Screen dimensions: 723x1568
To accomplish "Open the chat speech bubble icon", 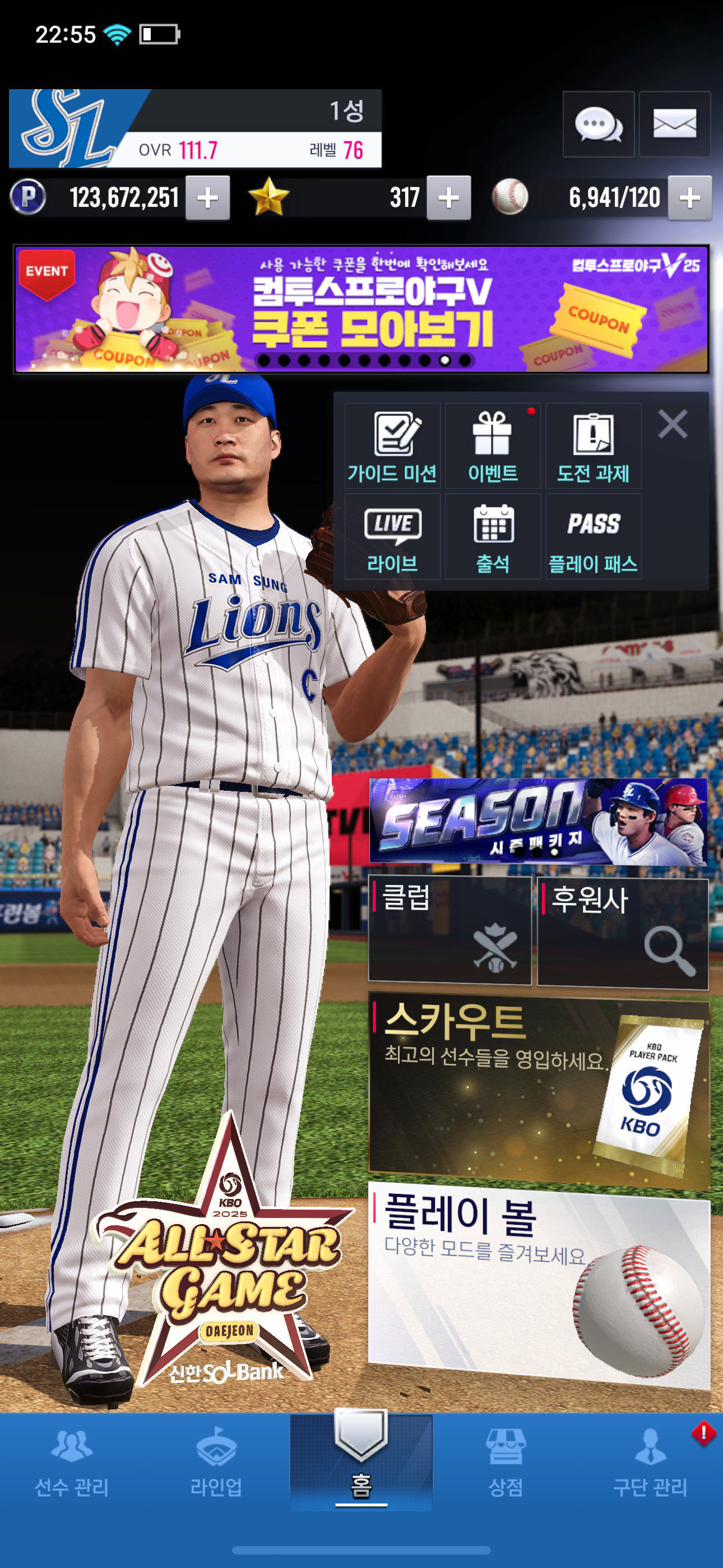I will pyautogui.click(x=597, y=125).
